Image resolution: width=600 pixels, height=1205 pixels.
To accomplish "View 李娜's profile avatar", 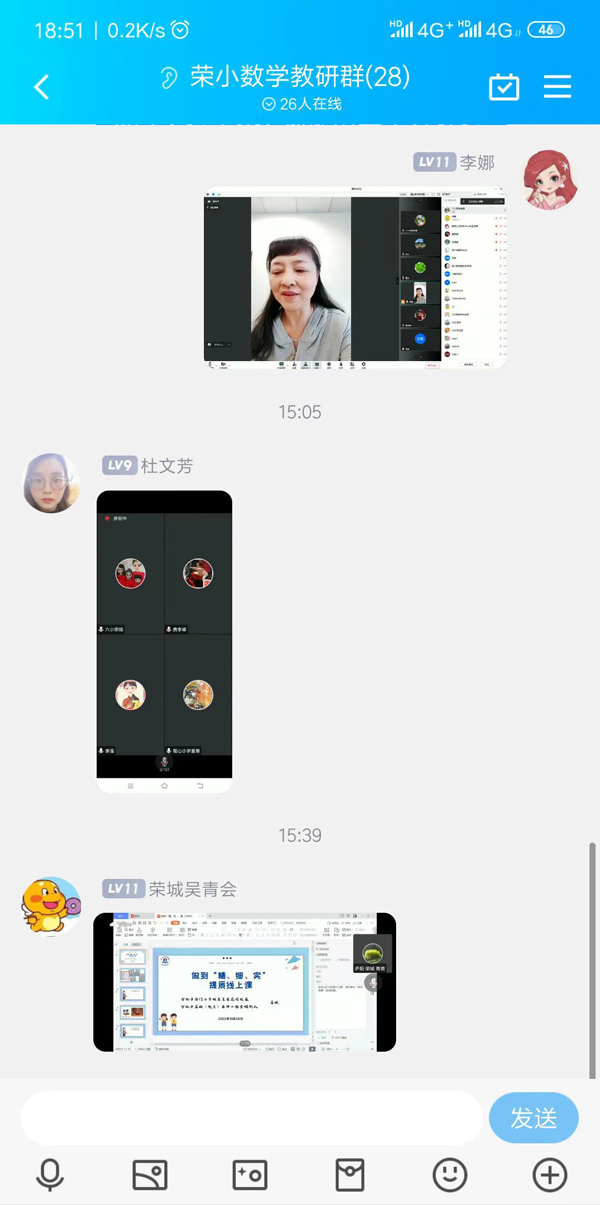I will point(551,179).
